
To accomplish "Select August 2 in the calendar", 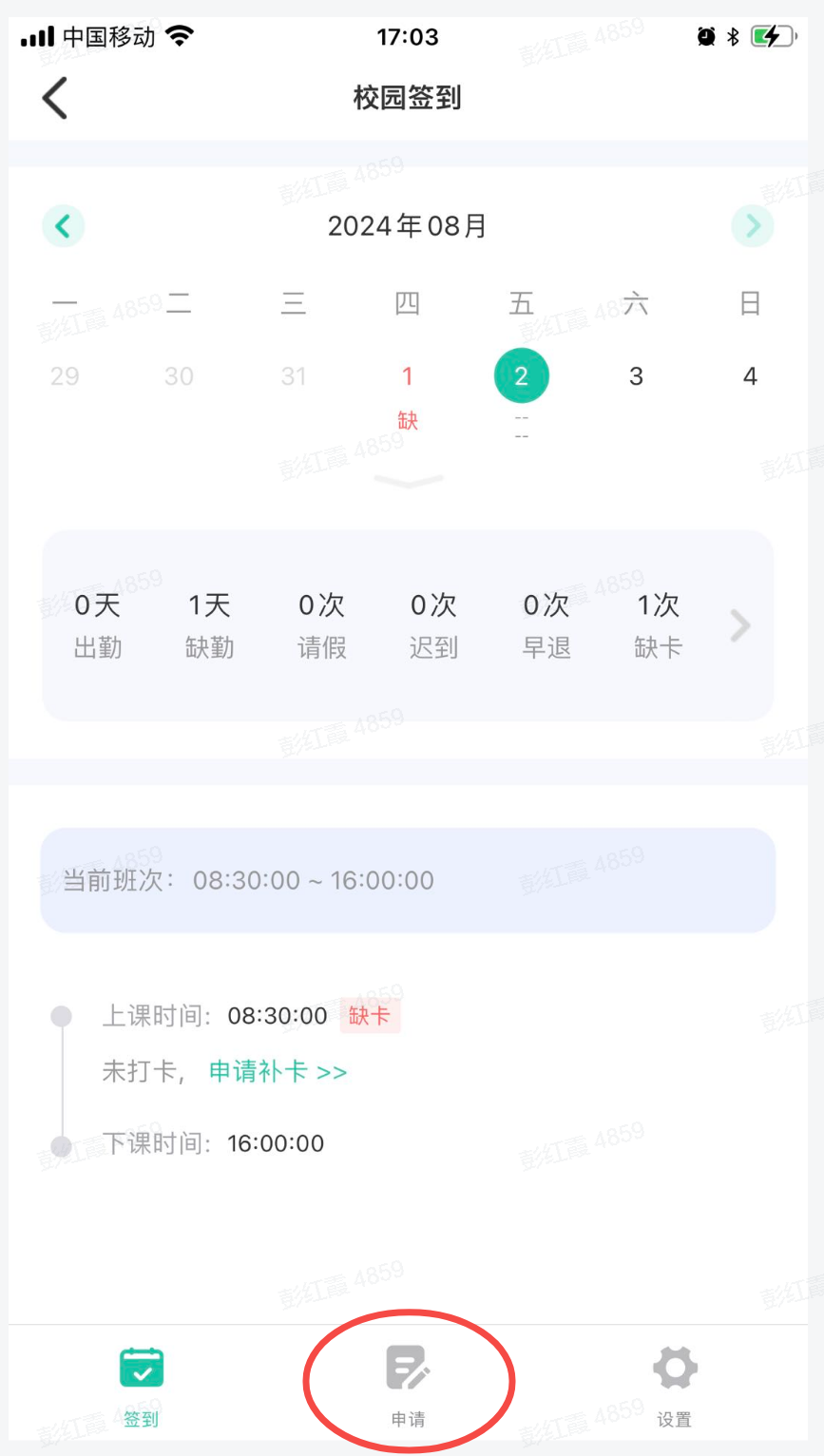I will [x=521, y=376].
